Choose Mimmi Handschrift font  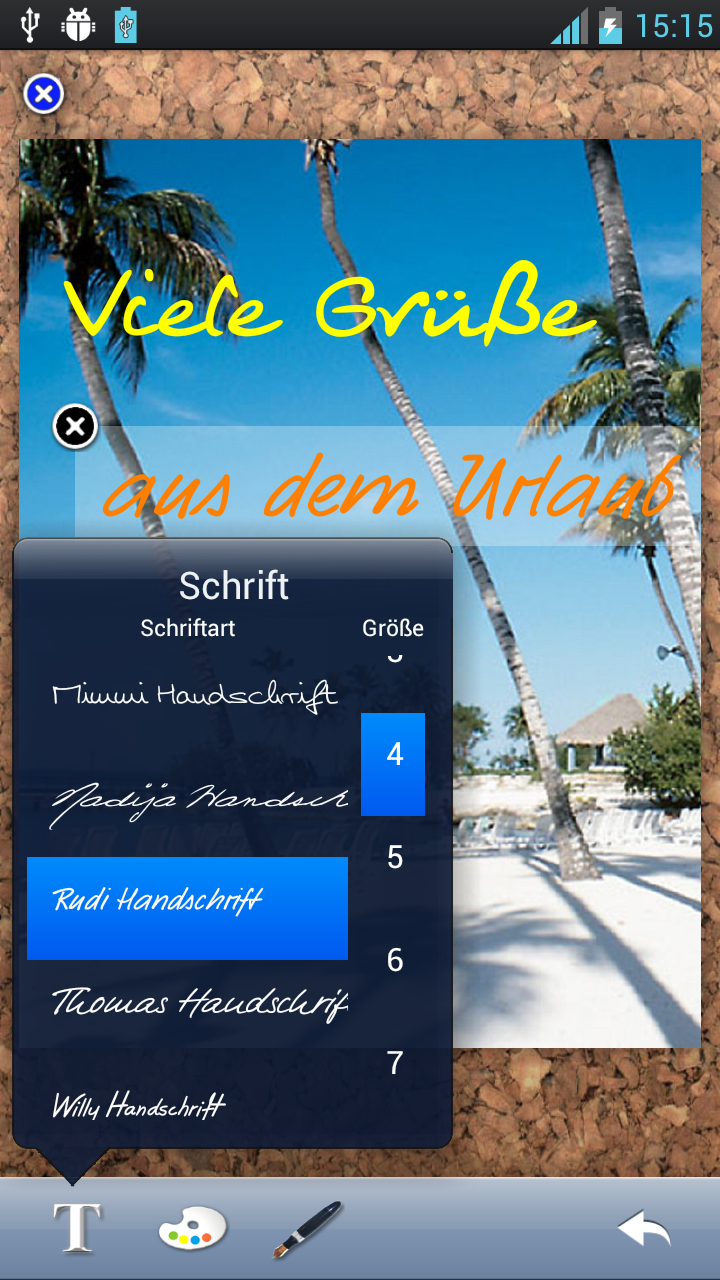[193, 694]
